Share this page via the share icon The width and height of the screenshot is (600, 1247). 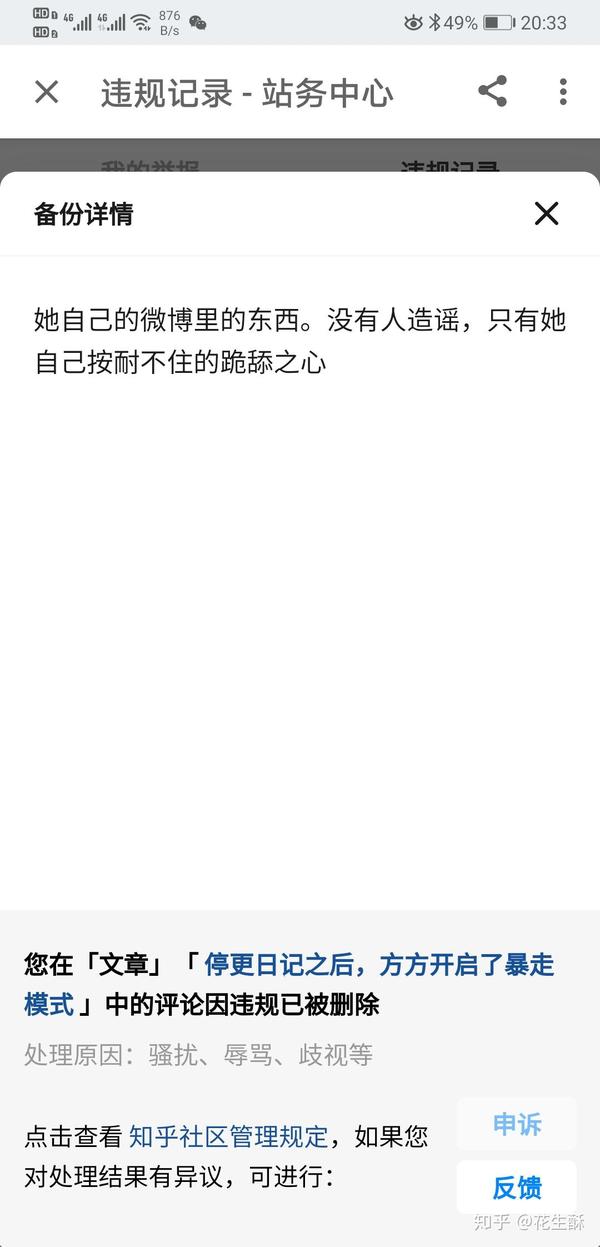pos(492,92)
